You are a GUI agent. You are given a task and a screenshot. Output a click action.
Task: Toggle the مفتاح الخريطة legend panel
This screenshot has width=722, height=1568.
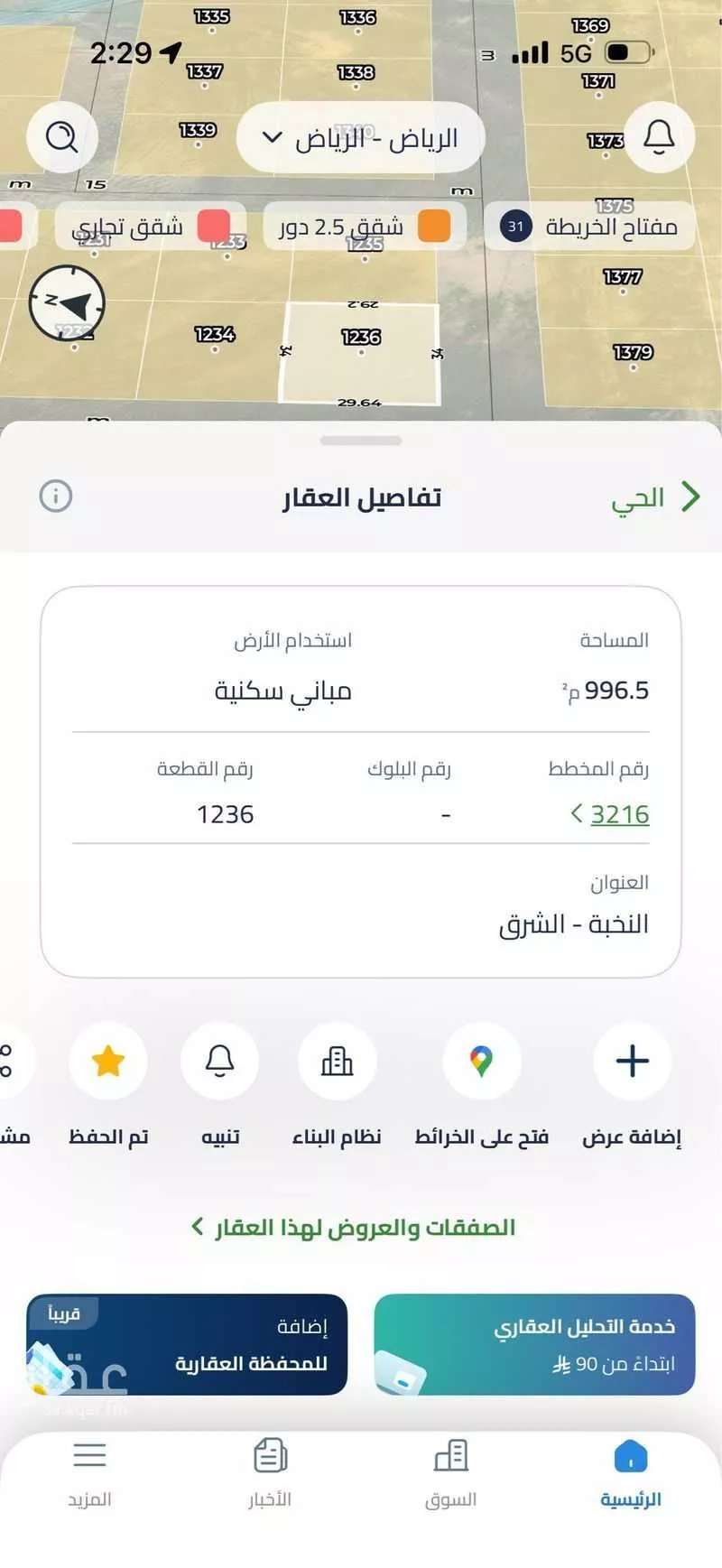[x=587, y=227]
